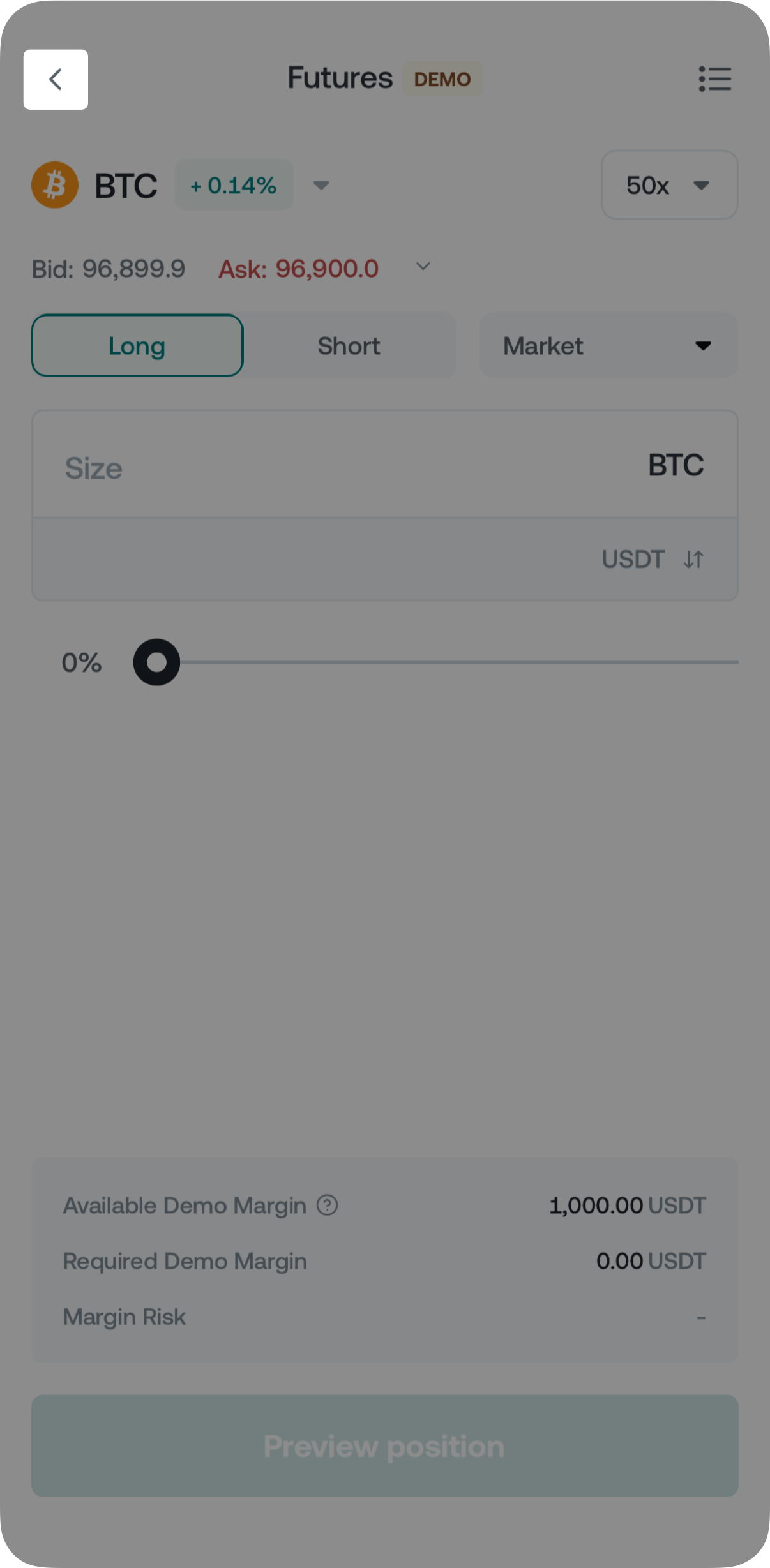
Task: Select the Long position tab
Action: pos(137,346)
